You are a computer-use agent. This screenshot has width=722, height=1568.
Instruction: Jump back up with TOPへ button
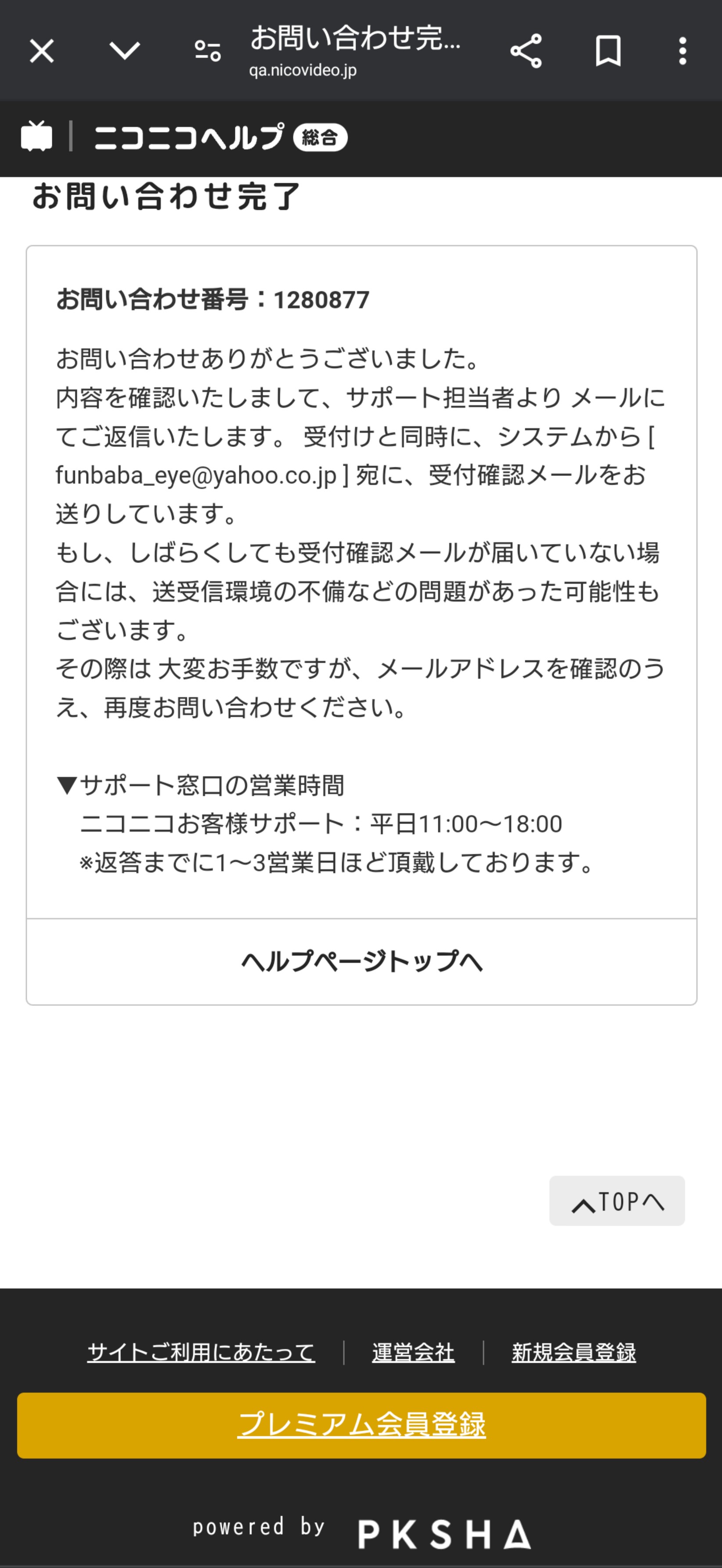pyautogui.click(x=617, y=1201)
